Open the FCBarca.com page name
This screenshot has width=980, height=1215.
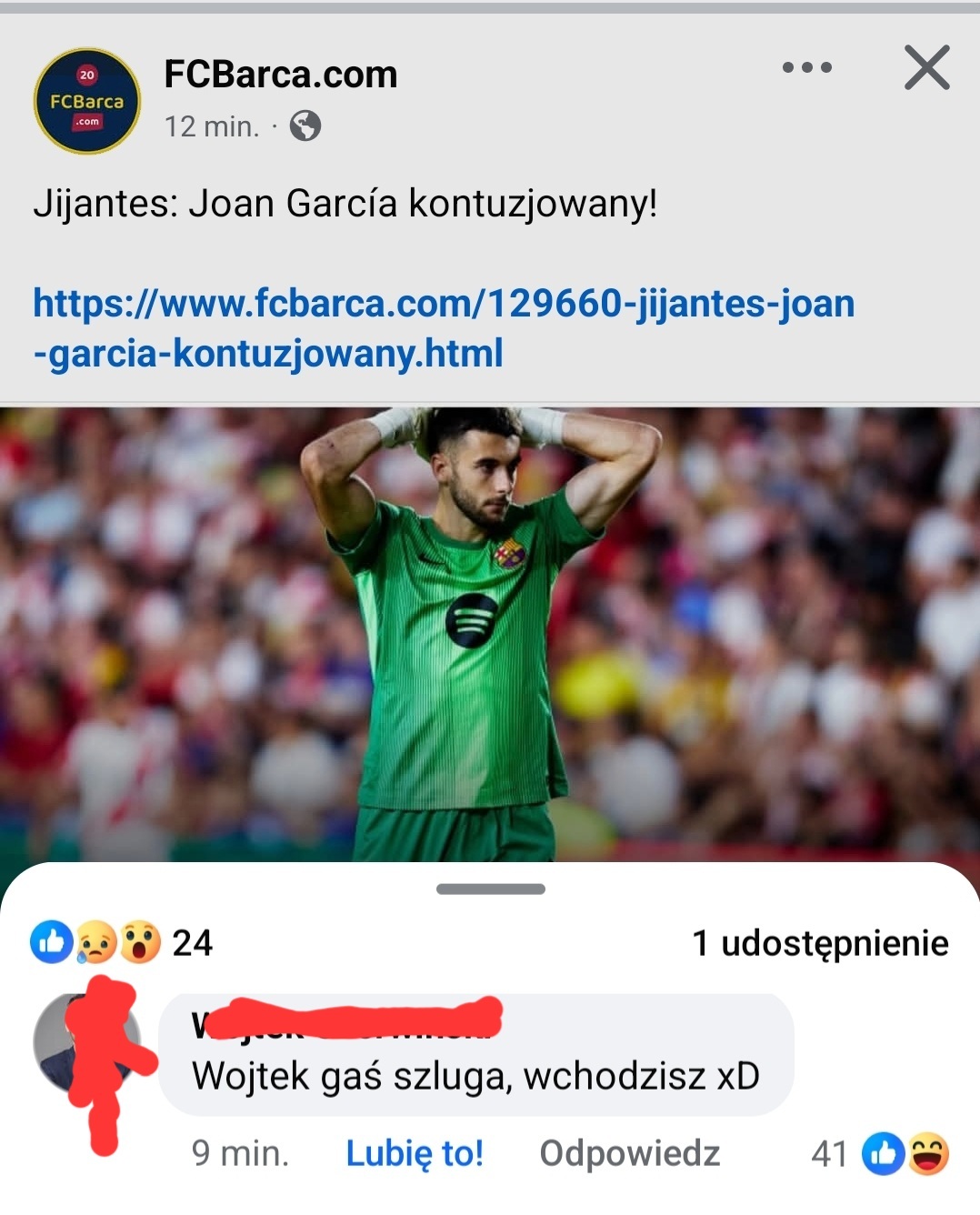pyautogui.click(x=280, y=75)
